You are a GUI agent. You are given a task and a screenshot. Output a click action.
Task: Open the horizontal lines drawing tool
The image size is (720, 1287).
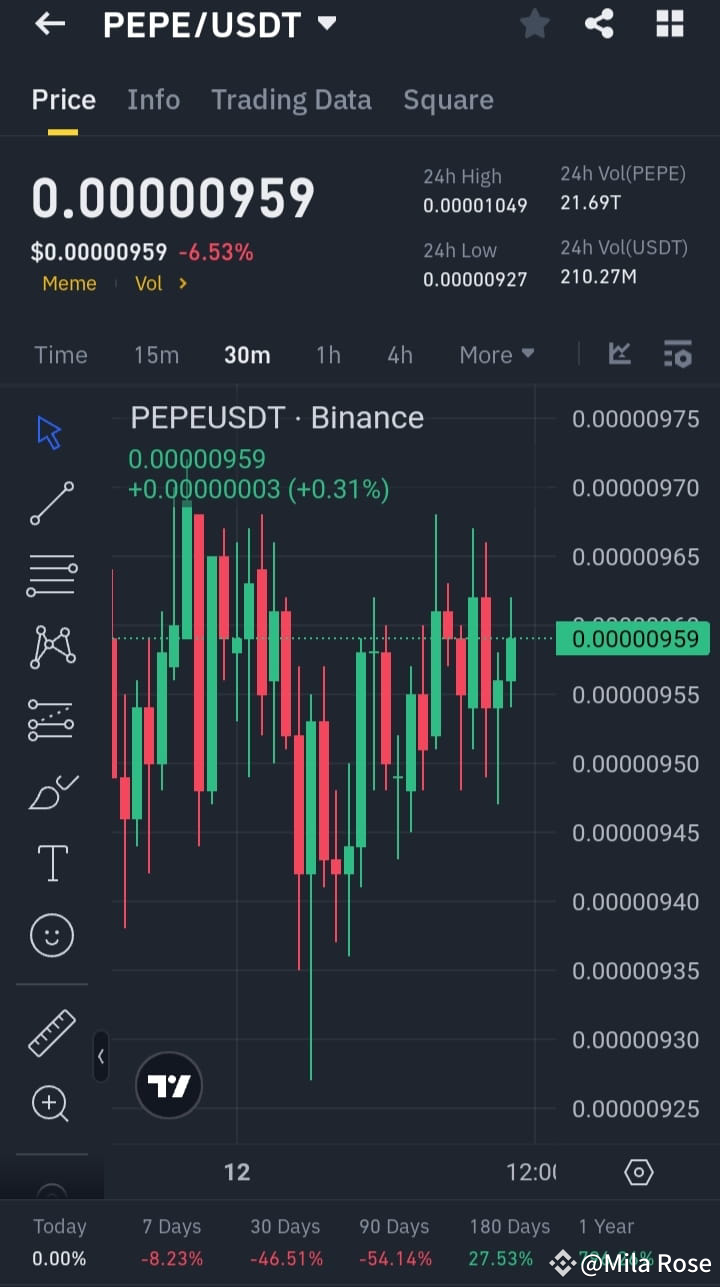51,575
